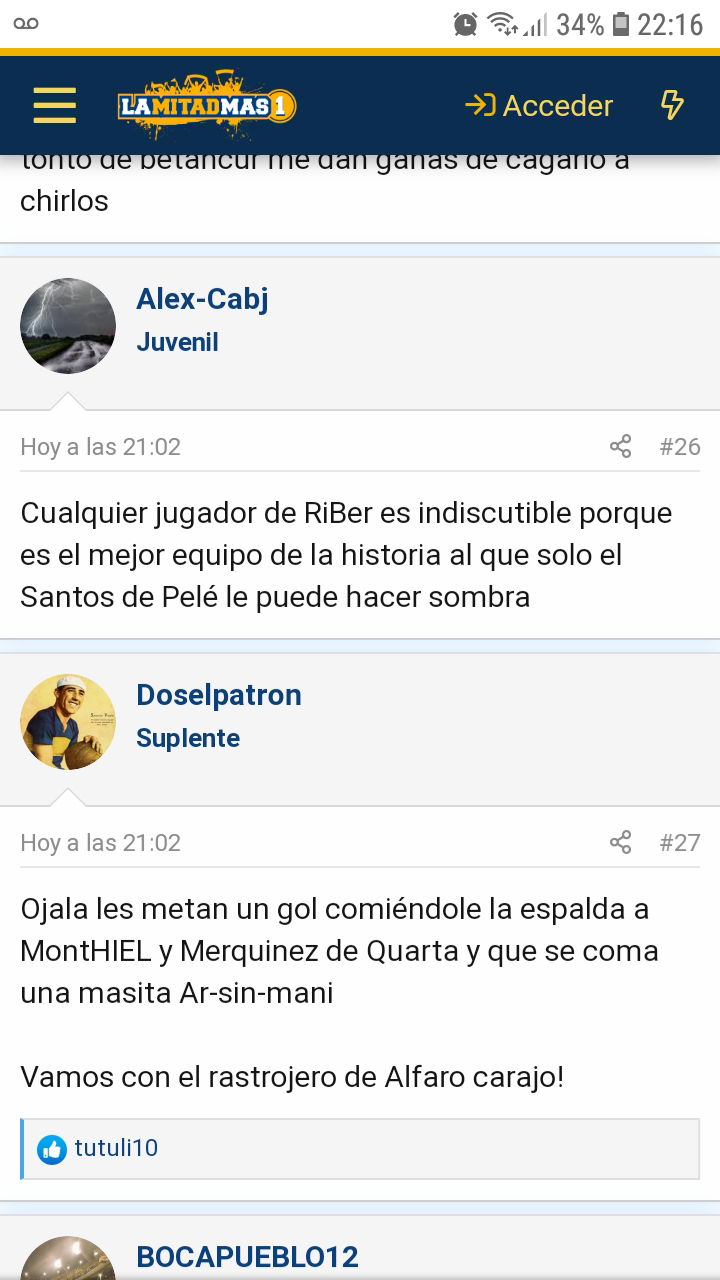View Doselpatron's avatar
This screenshot has height=1280, width=720.
68,722
